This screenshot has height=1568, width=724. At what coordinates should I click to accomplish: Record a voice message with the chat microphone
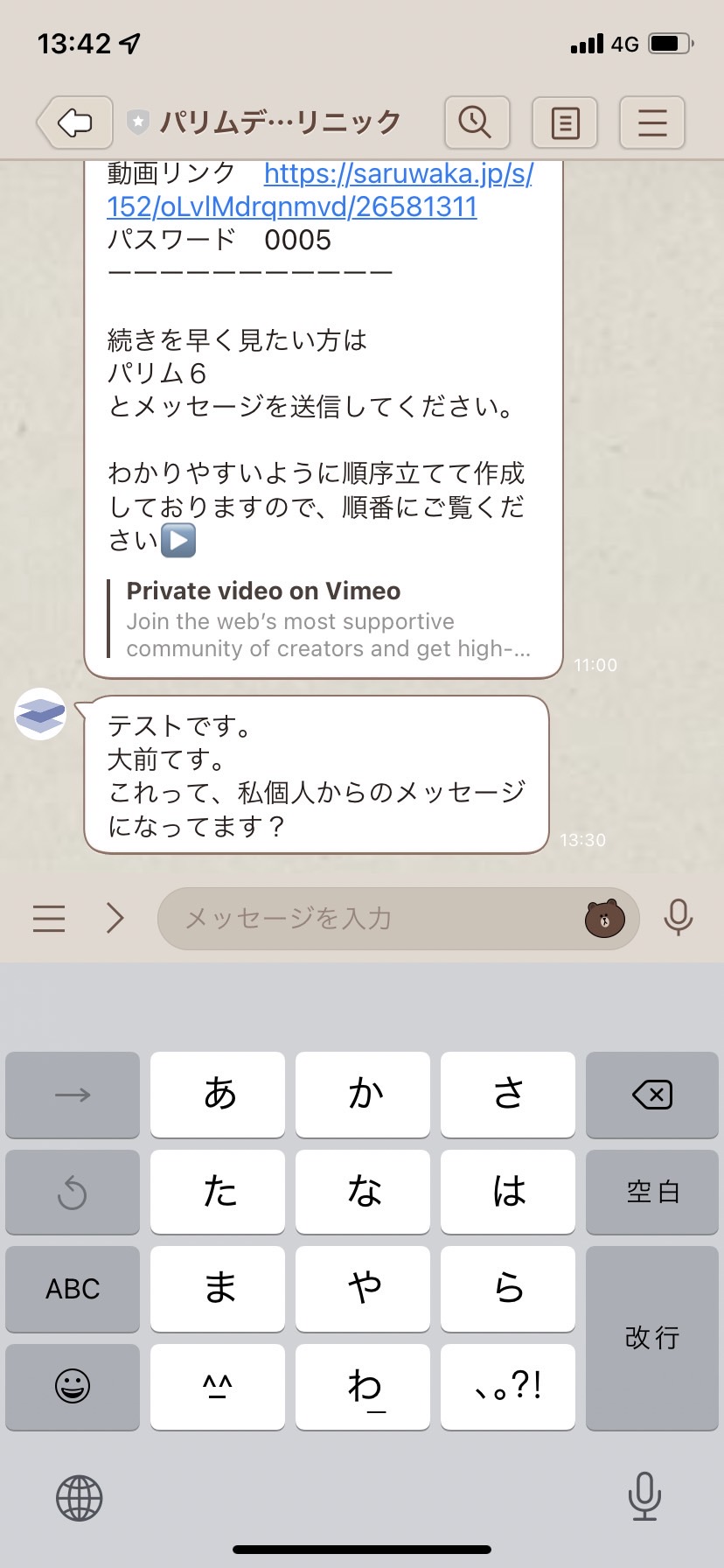click(x=679, y=919)
